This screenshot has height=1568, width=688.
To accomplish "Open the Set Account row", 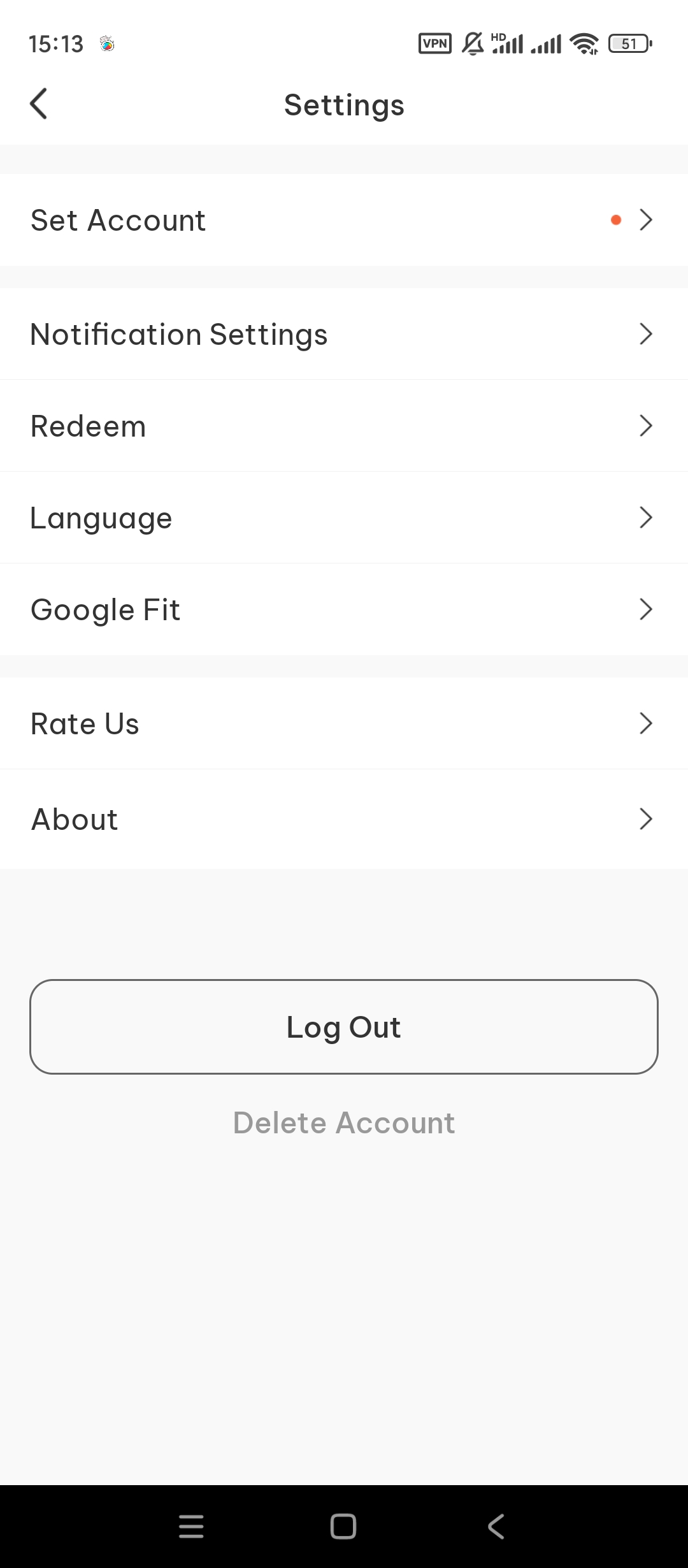I will pos(344,220).
